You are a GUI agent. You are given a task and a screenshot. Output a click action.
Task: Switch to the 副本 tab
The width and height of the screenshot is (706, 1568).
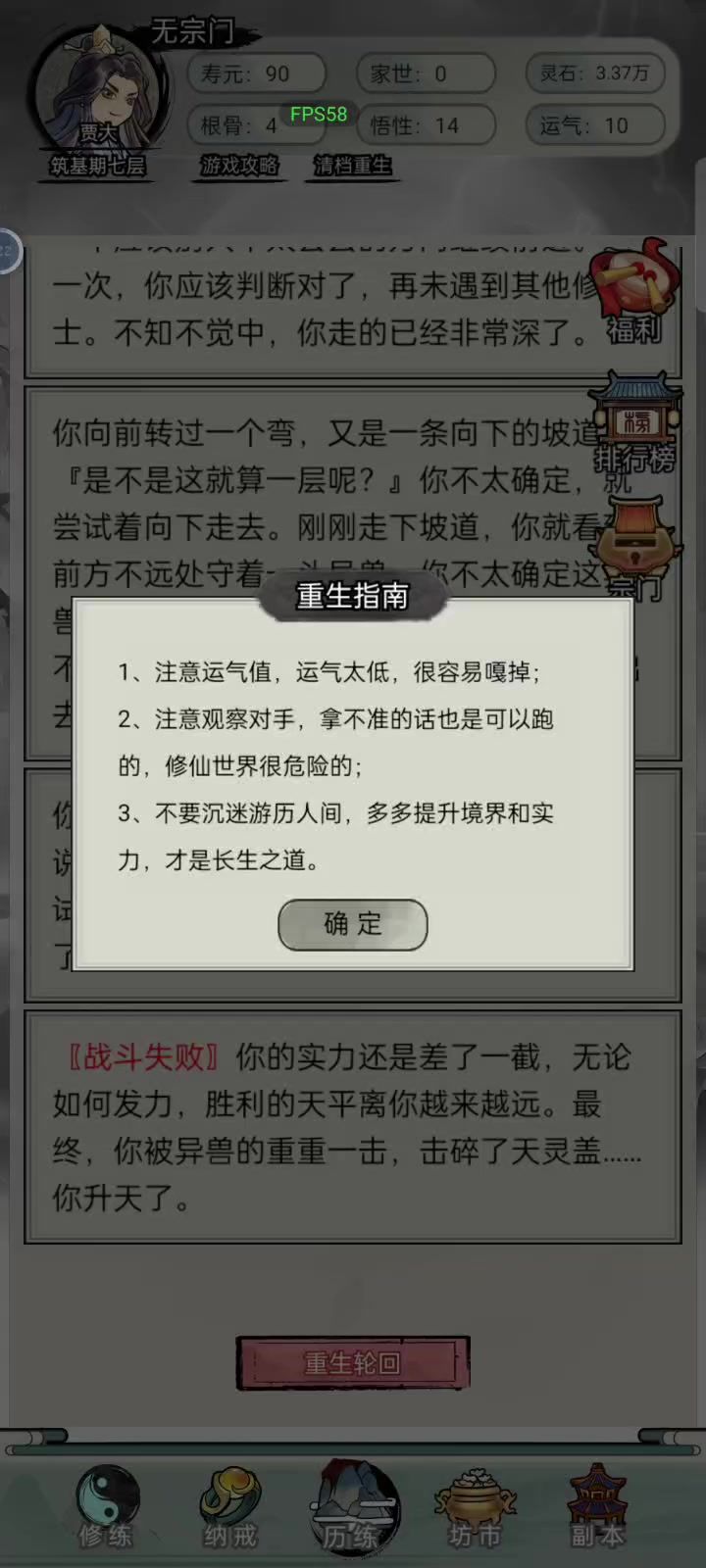point(598,1506)
